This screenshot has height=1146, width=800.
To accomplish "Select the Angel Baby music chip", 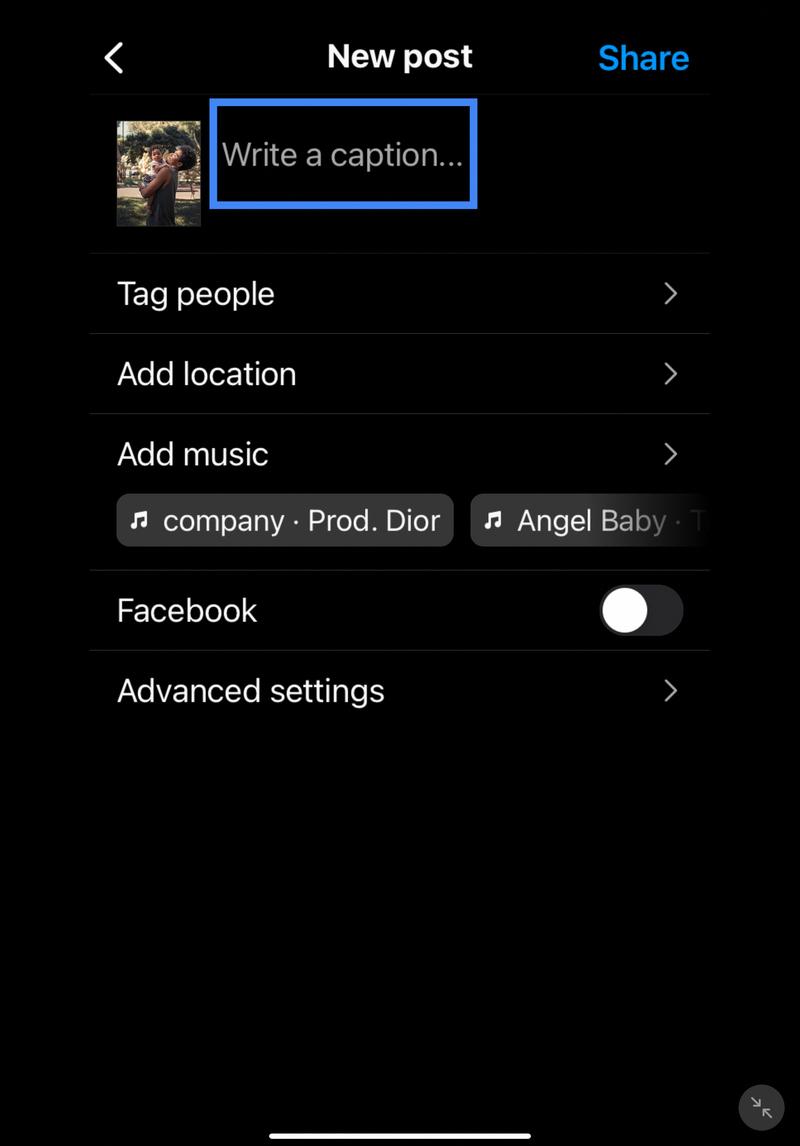I will (588, 520).
